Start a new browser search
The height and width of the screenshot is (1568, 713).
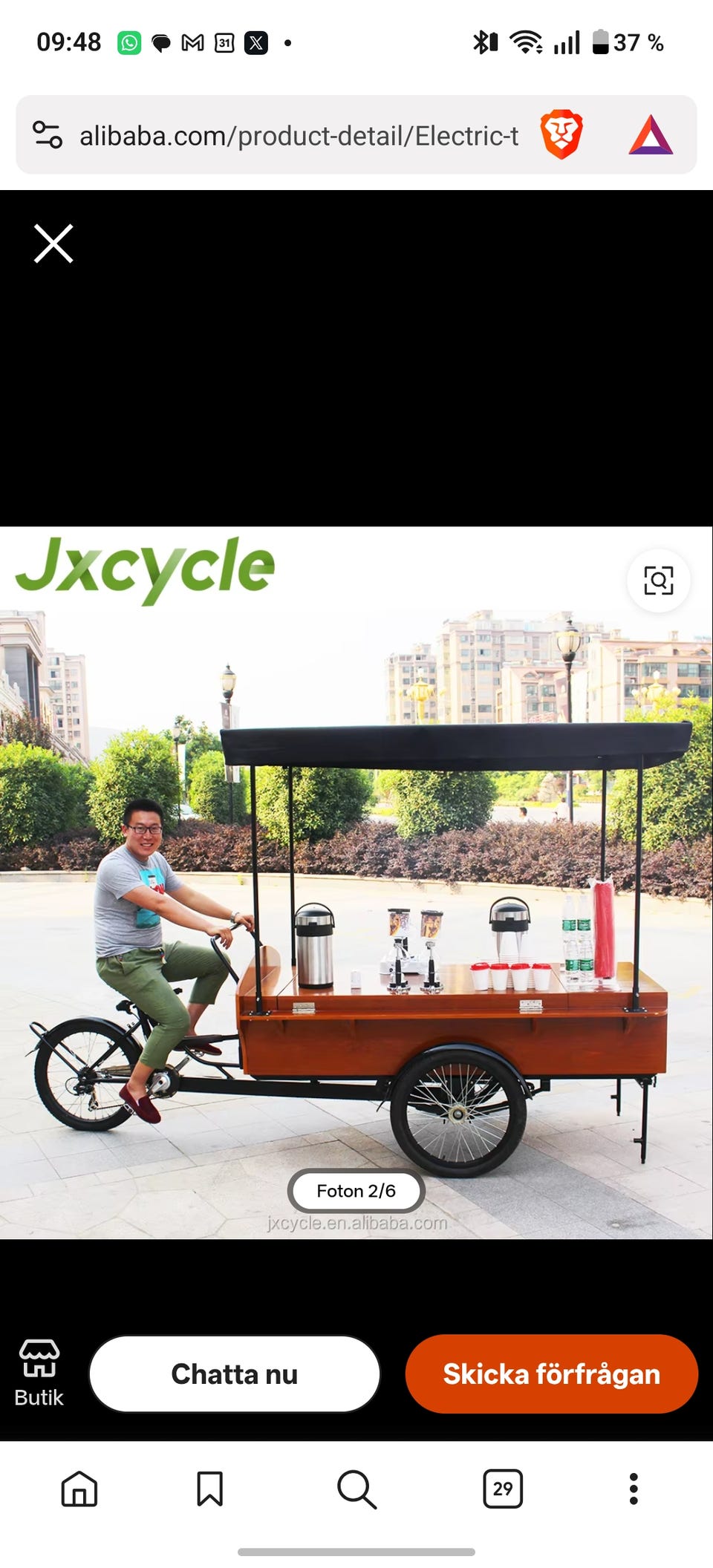click(x=356, y=1489)
